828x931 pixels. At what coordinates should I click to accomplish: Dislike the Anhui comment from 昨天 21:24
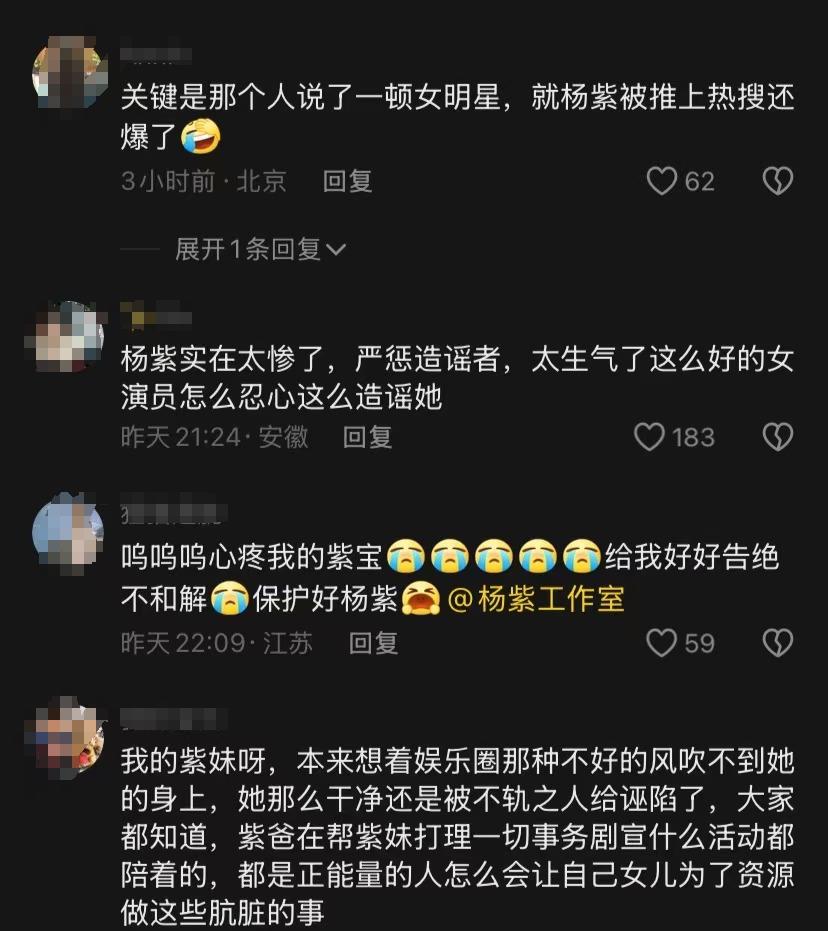pos(777,437)
